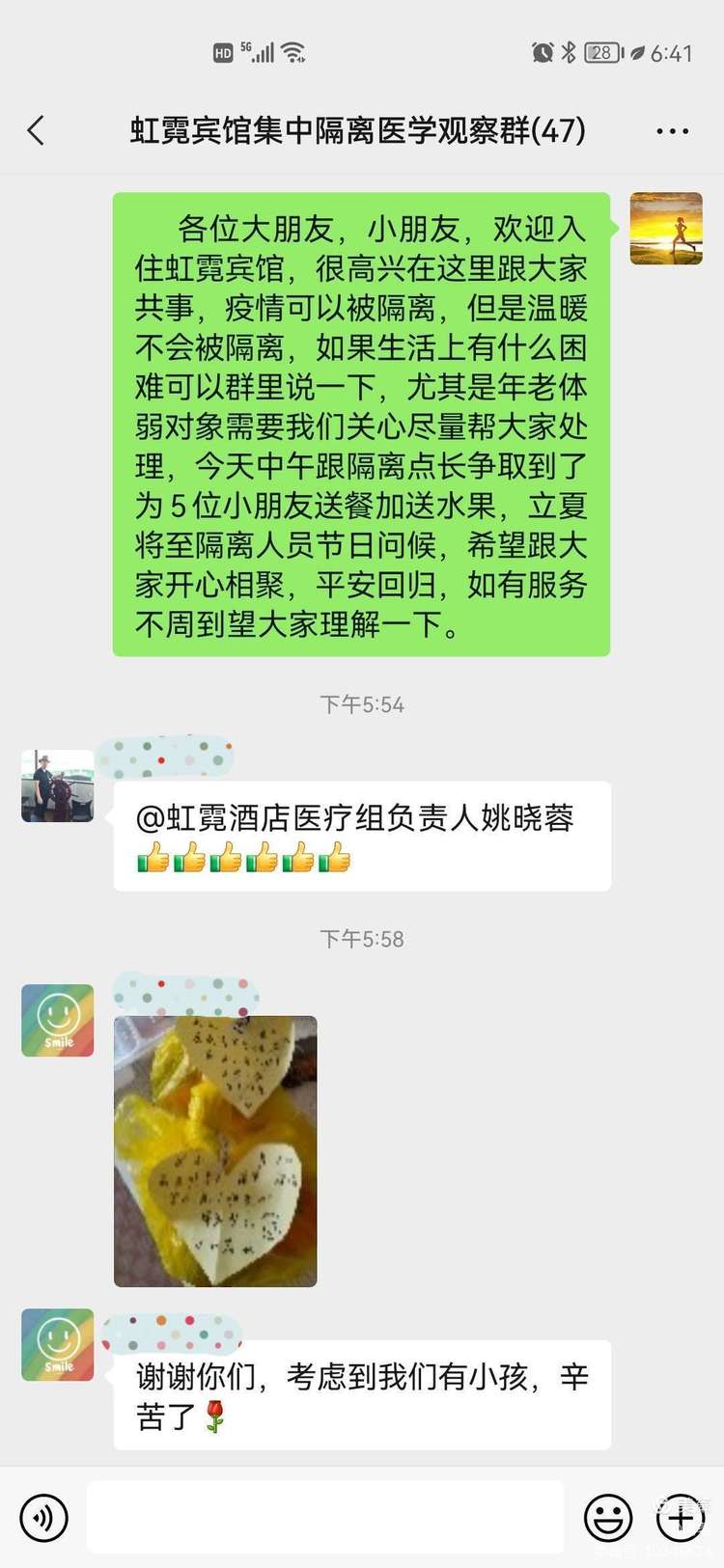Tap the Smile rainbow avatar icon
Viewport: 724px width, 1568px height.
point(57,1021)
